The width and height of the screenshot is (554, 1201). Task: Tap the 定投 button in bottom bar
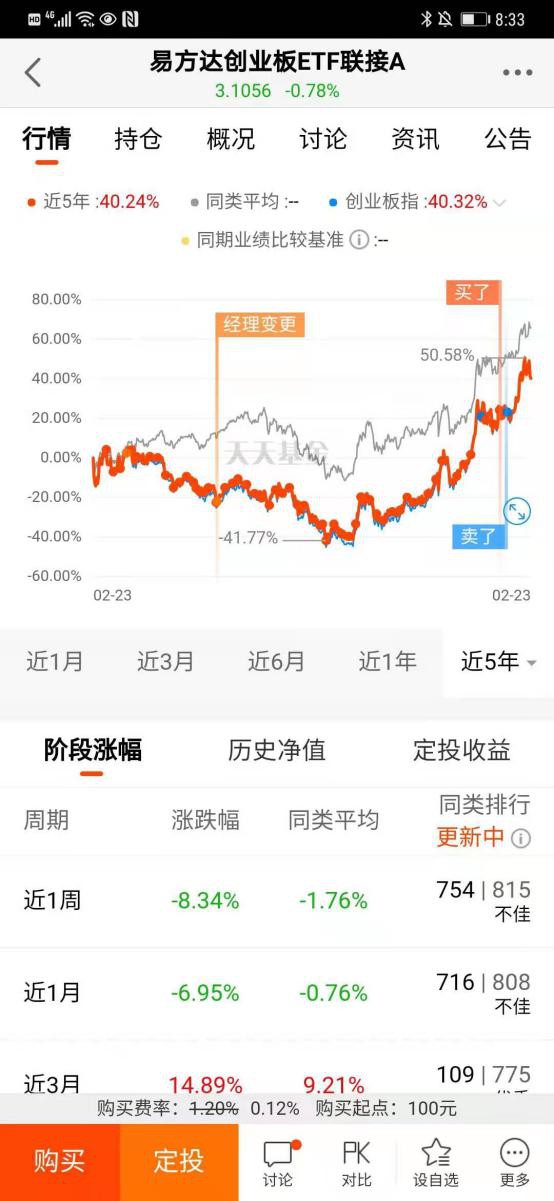180,1161
